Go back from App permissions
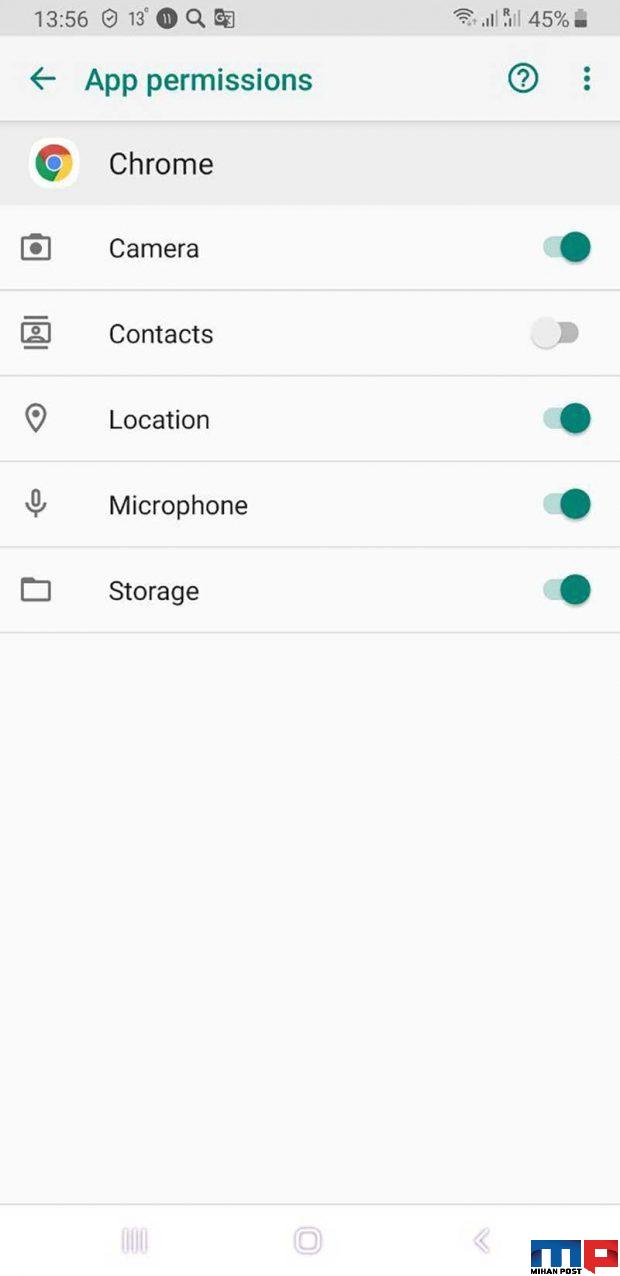Screen dimensions: 620x1276 (x=42, y=79)
